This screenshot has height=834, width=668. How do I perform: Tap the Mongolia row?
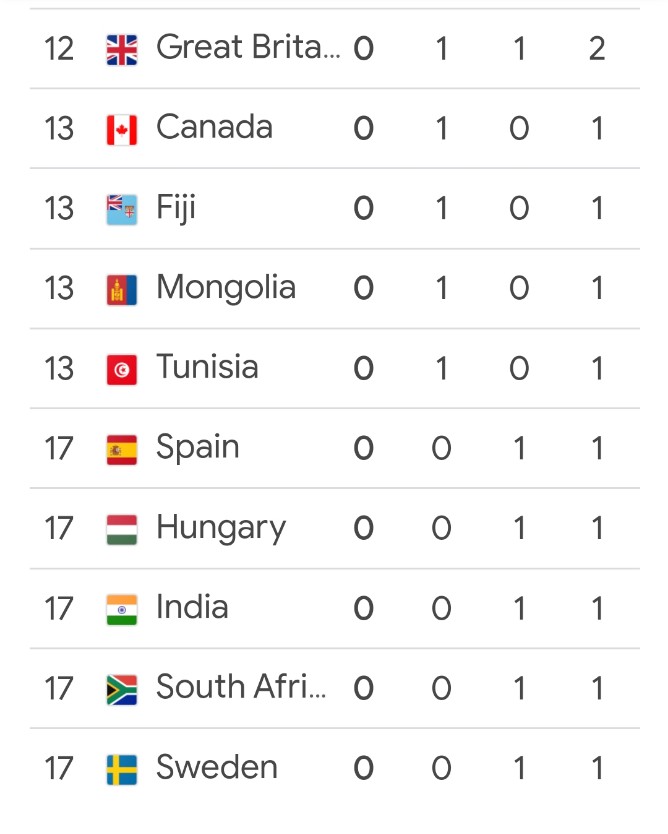(x=225, y=288)
